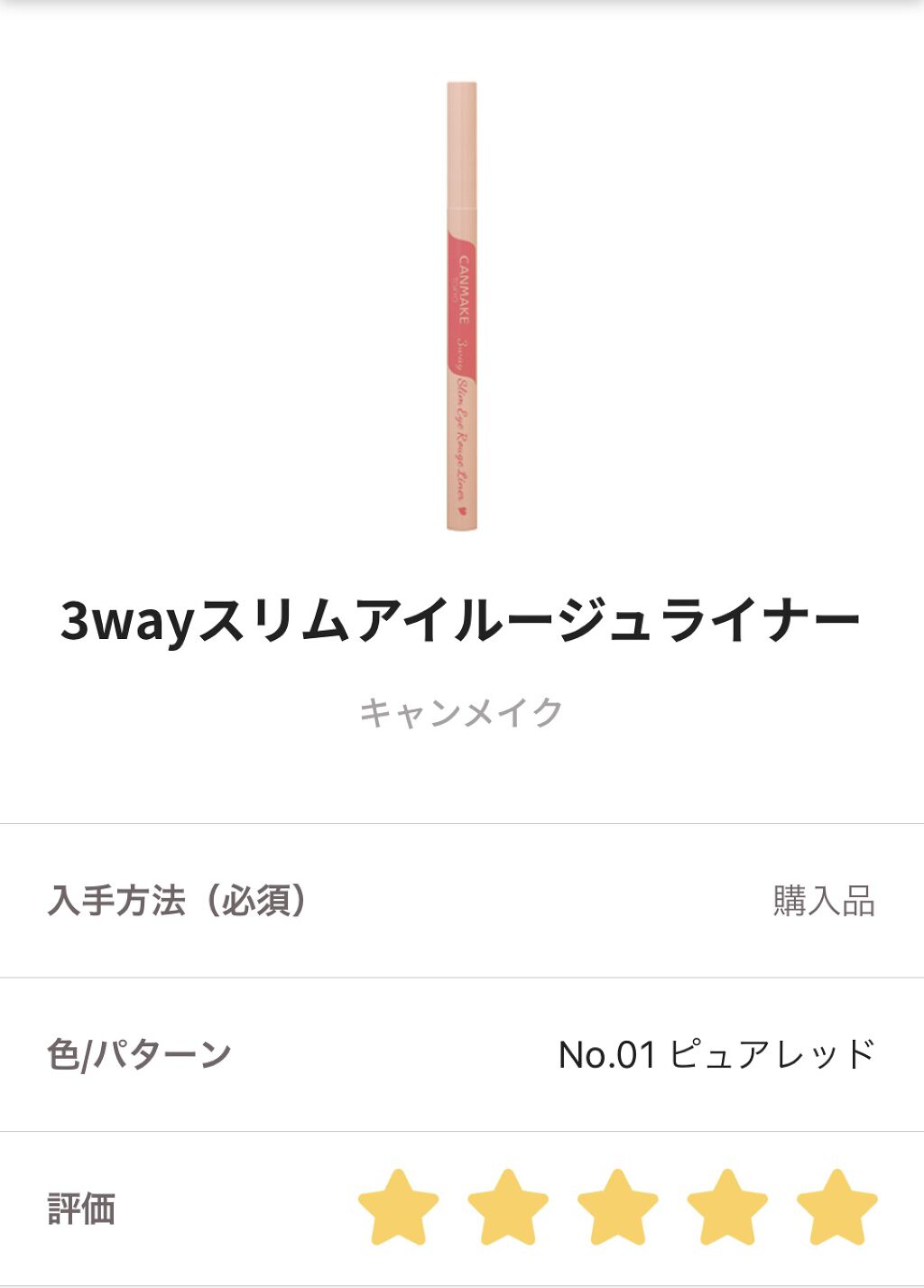Select 購入品 as the acquisition method
924x1288 pixels.
click(824, 898)
